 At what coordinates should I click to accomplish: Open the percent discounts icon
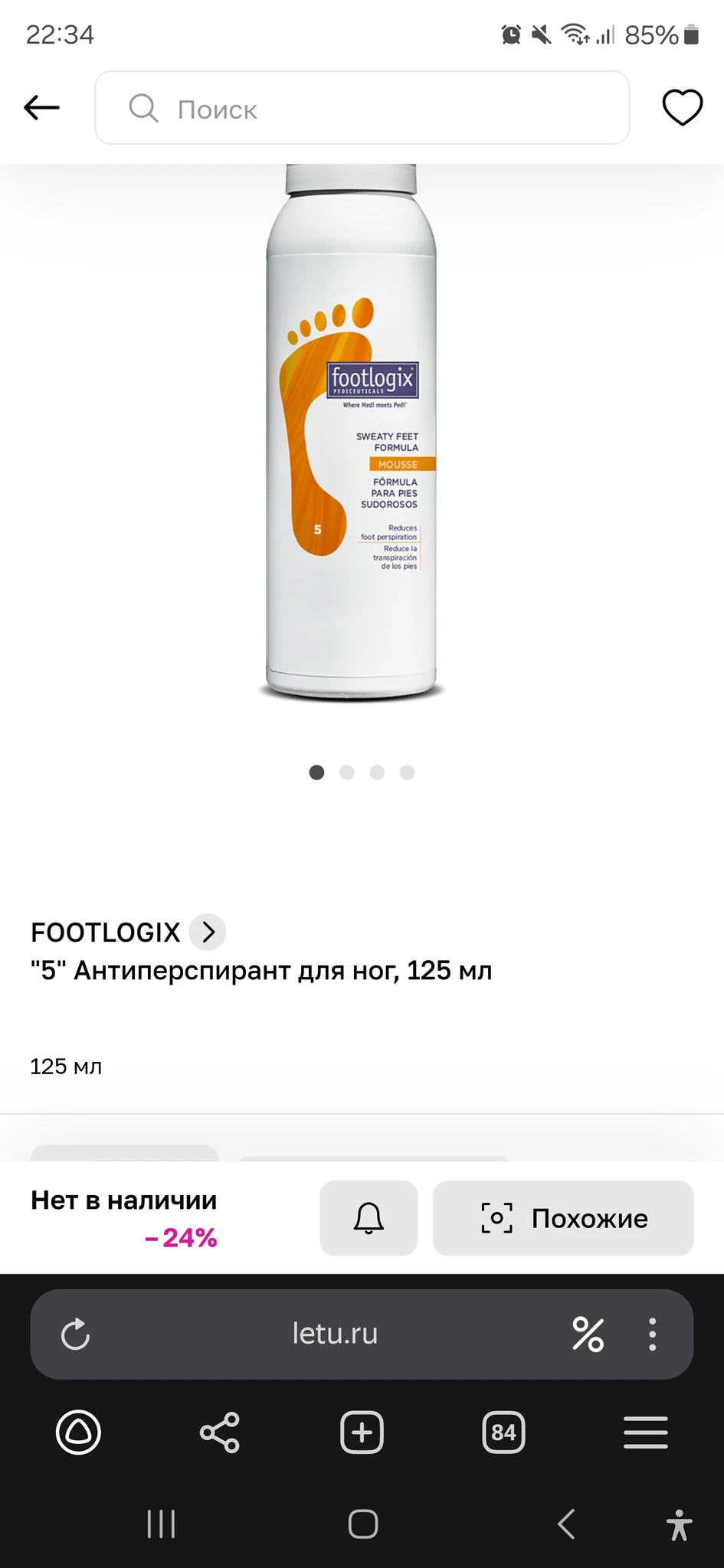pyautogui.click(x=588, y=1334)
